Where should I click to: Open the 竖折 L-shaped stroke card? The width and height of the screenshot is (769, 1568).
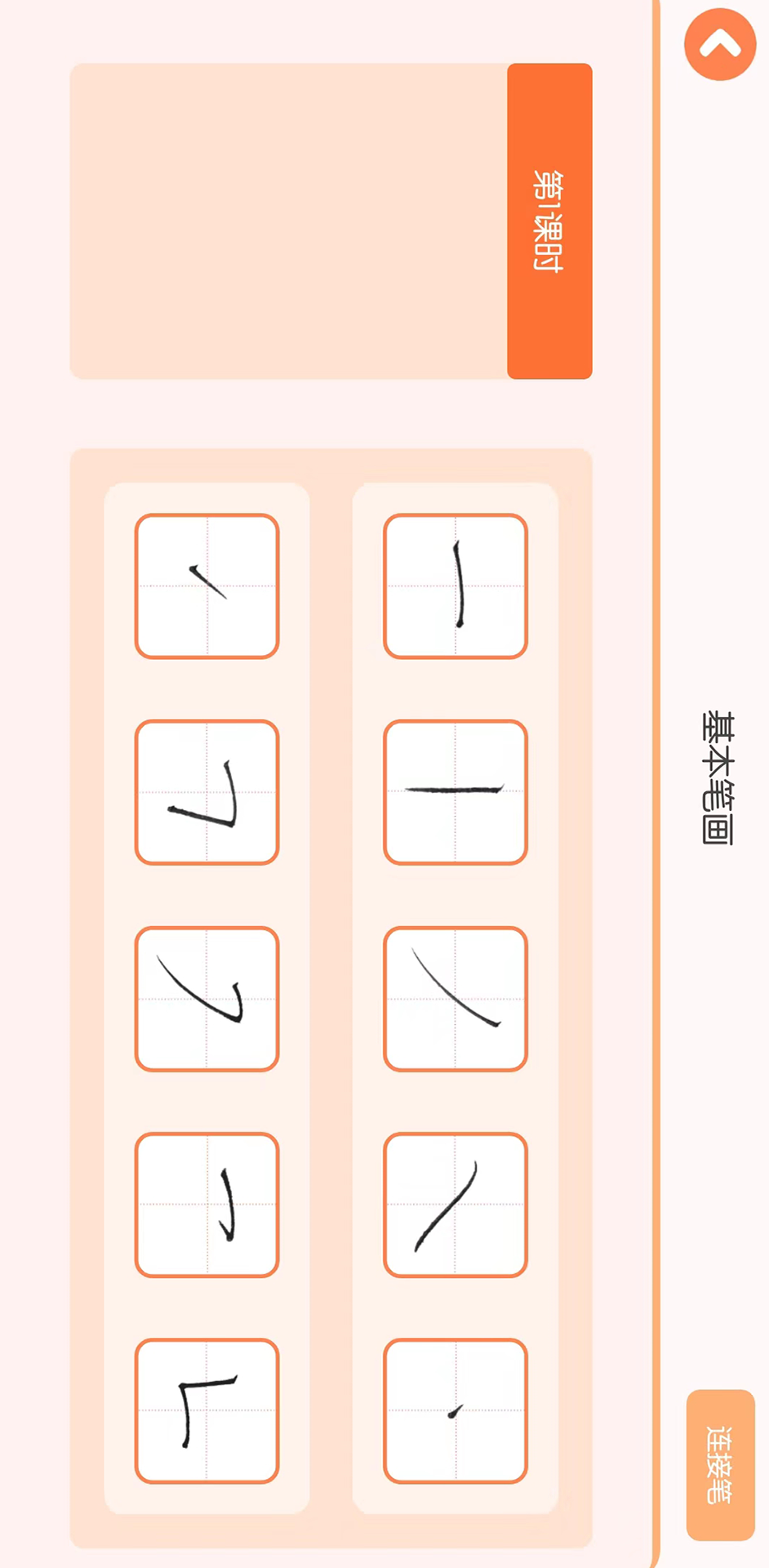(207, 1411)
